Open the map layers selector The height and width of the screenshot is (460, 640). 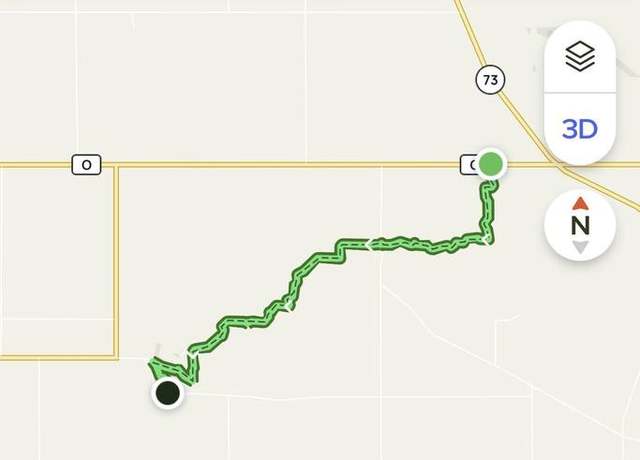click(579, 58)
